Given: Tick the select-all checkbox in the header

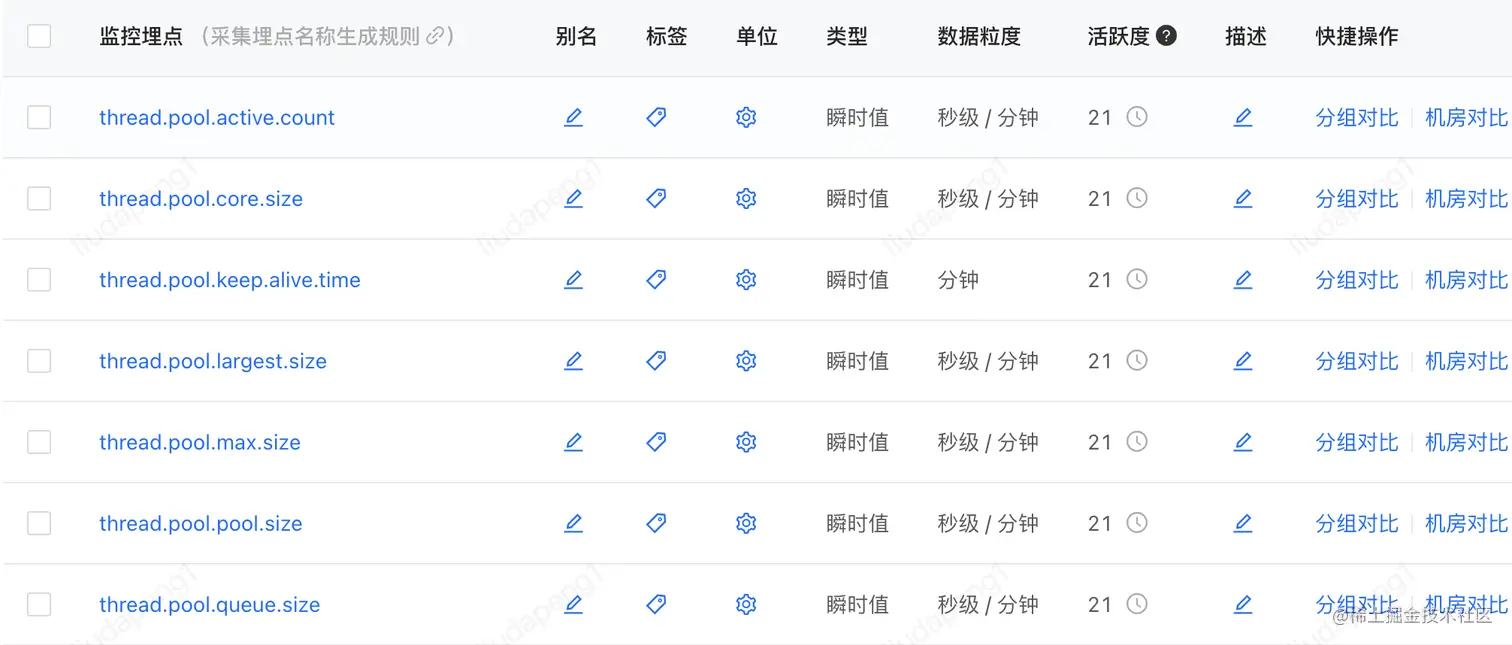Looking at the screenshot, I should coord(39,37).
